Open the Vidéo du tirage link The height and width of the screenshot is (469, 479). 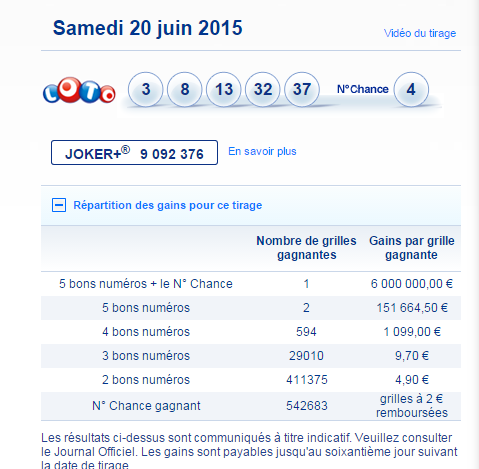(x=420, y=33)
